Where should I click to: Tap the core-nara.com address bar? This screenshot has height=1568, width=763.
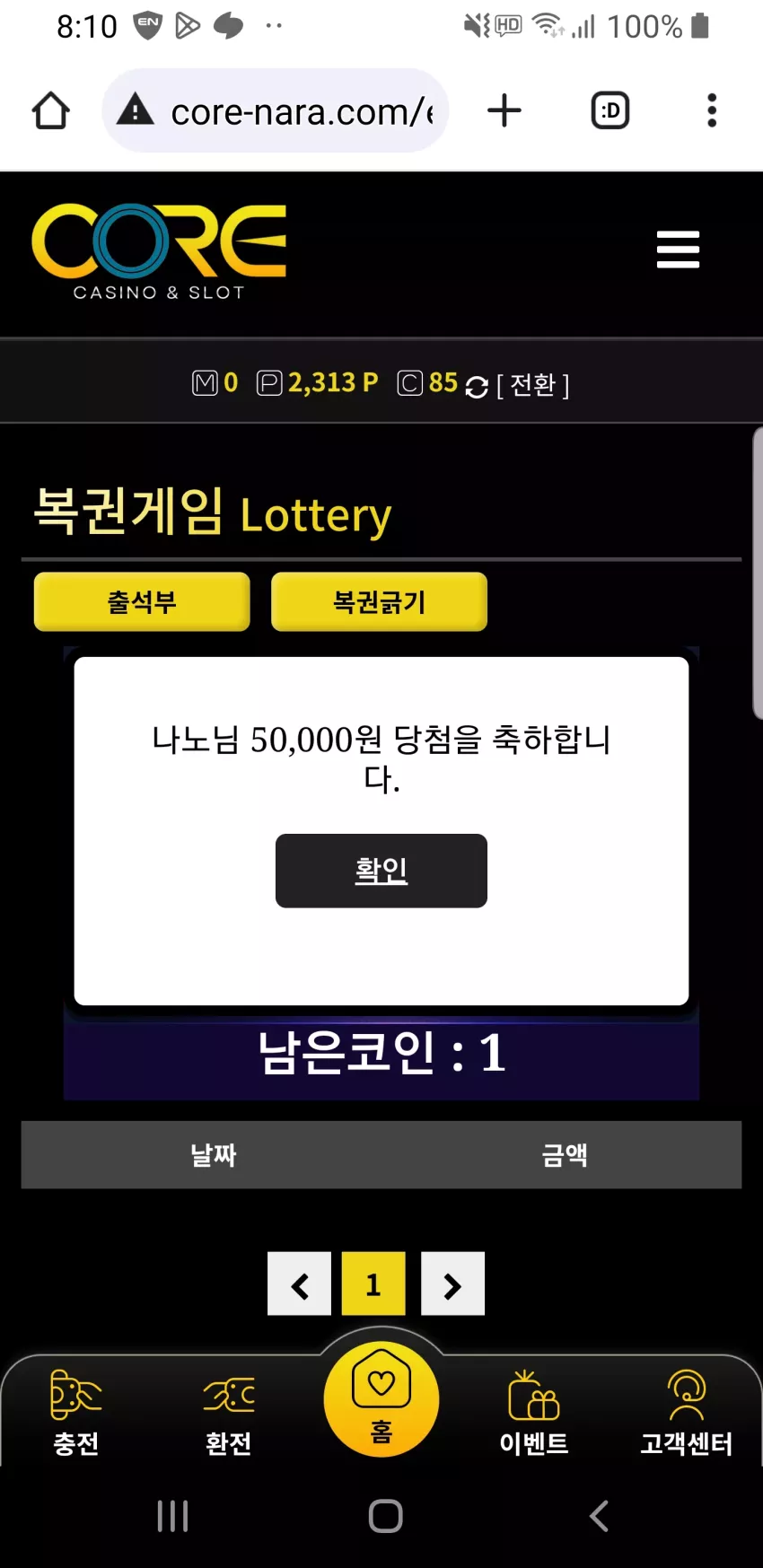276,110
